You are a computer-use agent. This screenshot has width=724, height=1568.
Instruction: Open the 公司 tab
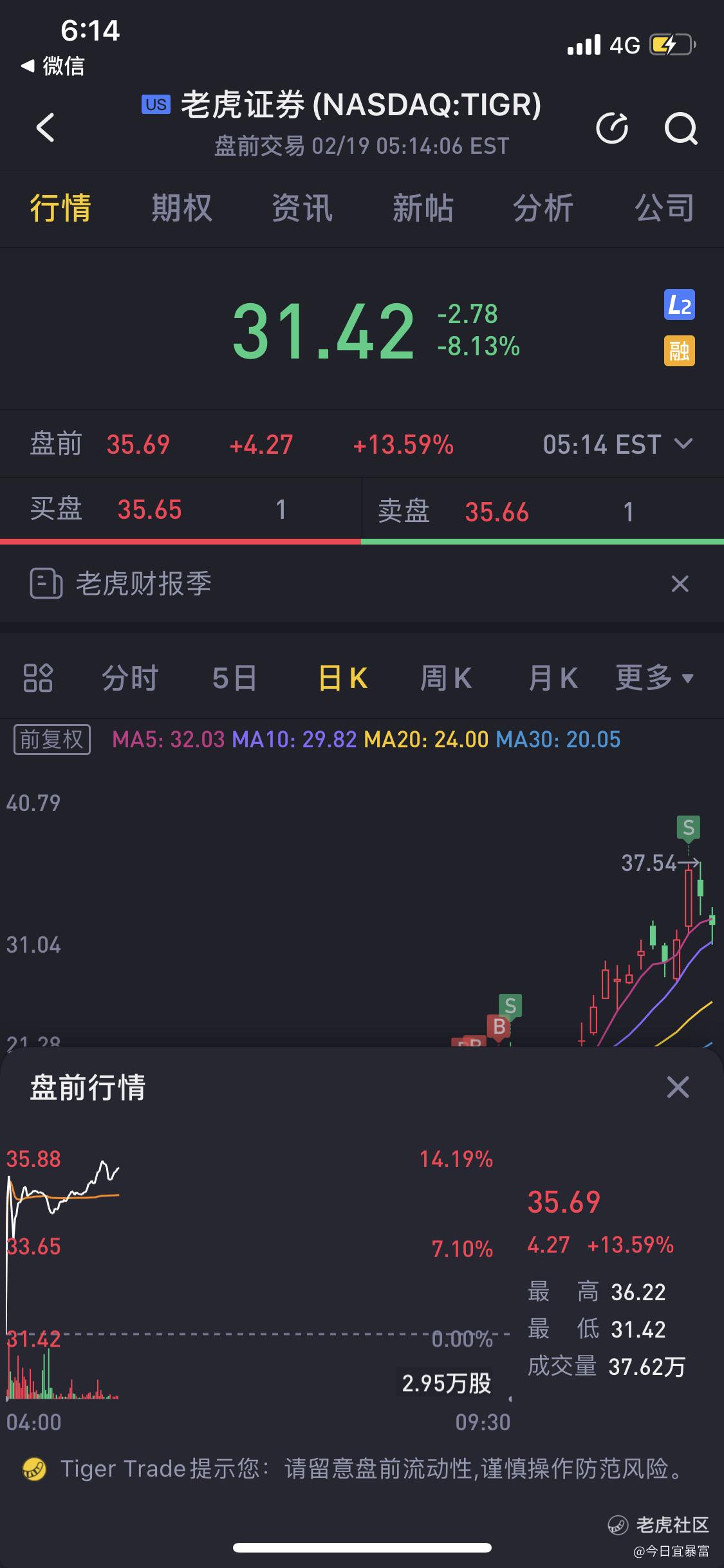[x=664, y=208]
